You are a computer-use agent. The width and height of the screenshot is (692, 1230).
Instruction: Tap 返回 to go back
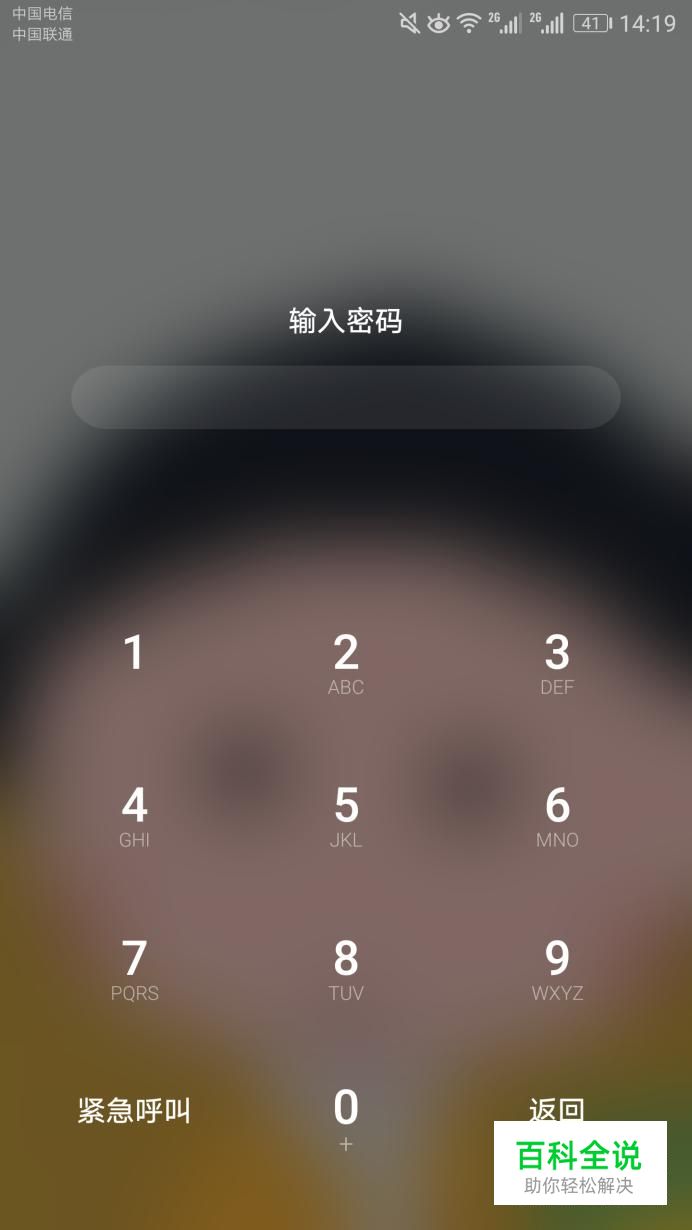(556, 1108)
